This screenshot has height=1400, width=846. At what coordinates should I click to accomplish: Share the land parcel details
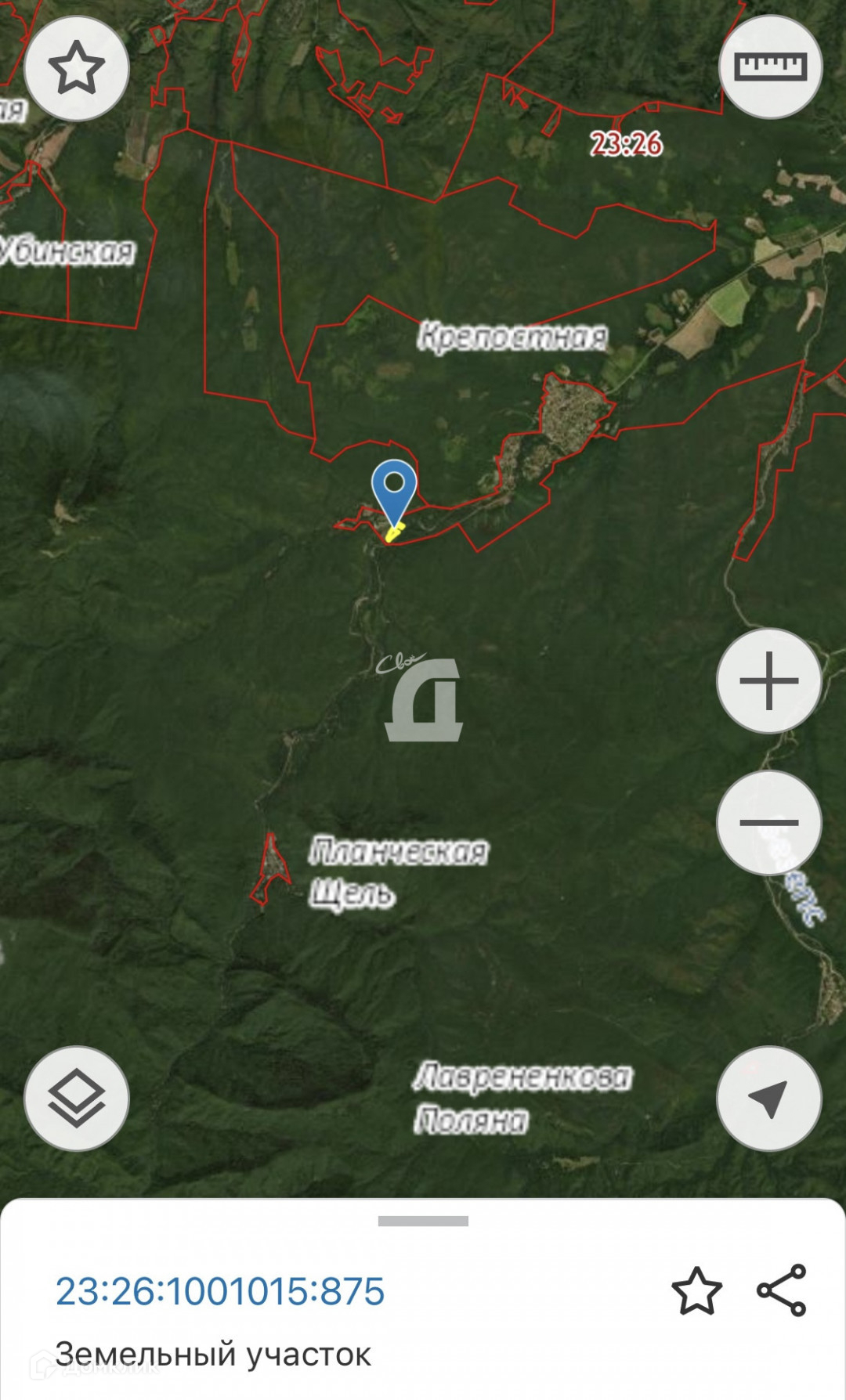point(781,1290)
